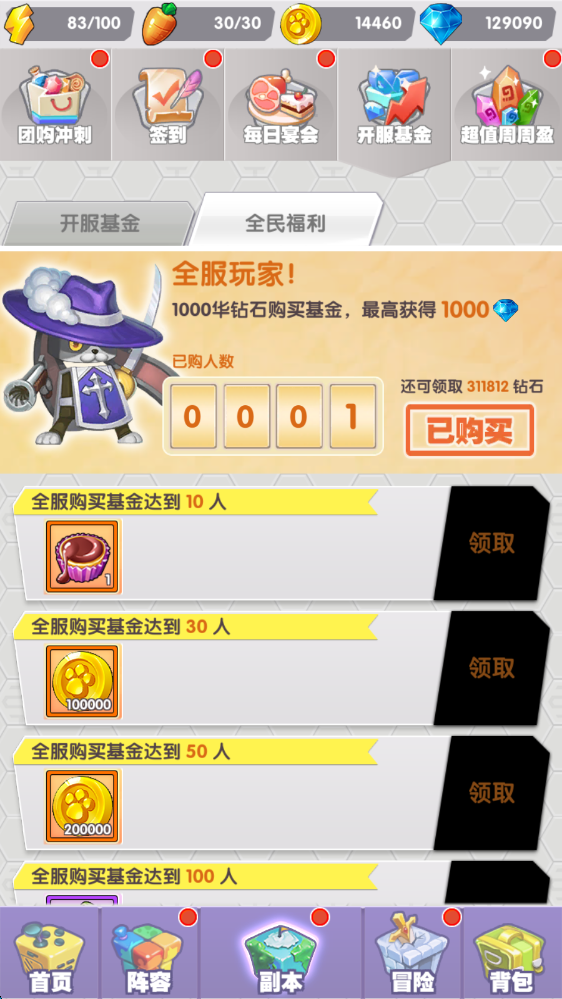View the 100000 coin reward item
The image size is (562, 999).
pyautogui.click(x=82, y=682)
